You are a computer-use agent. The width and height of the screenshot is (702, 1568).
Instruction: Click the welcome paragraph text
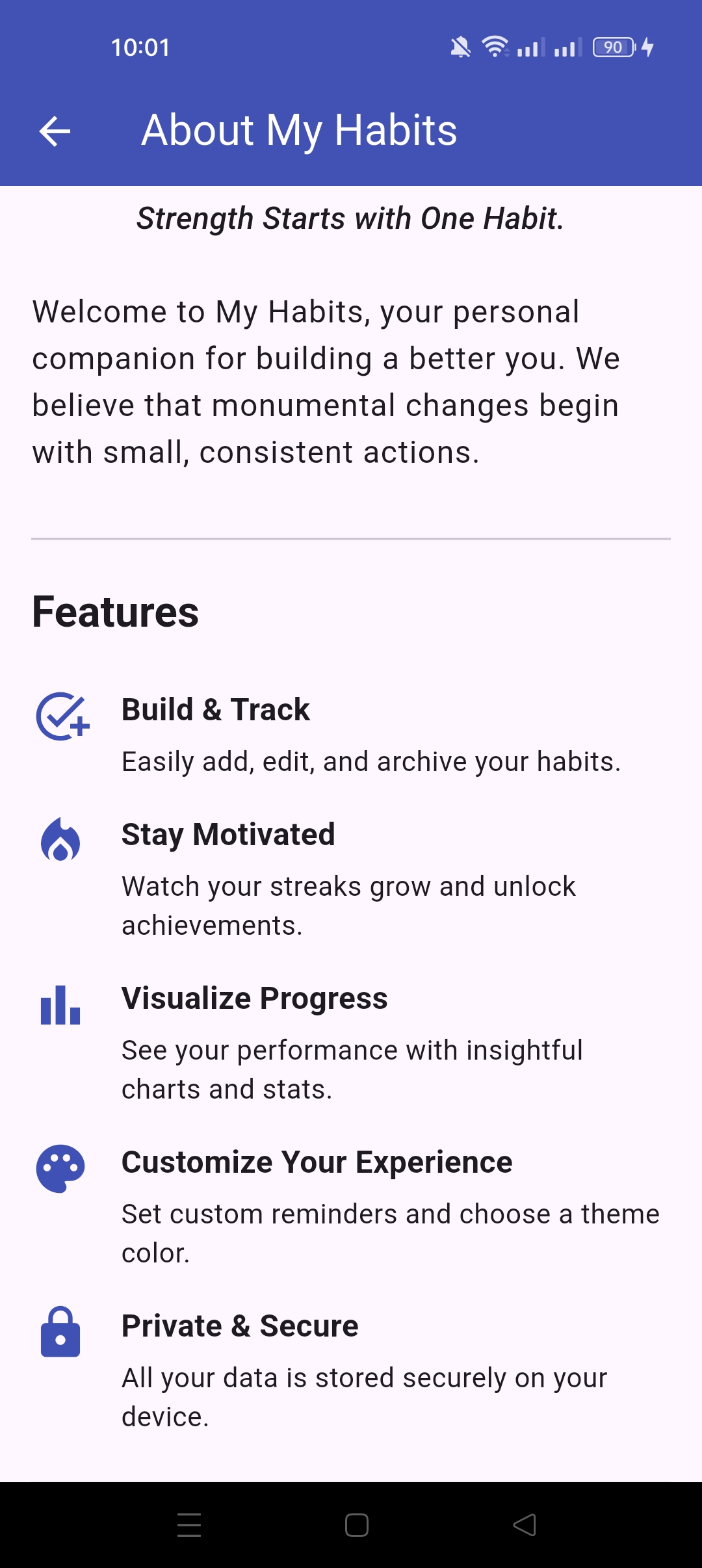pyautogui.click(x=325, y=380)
